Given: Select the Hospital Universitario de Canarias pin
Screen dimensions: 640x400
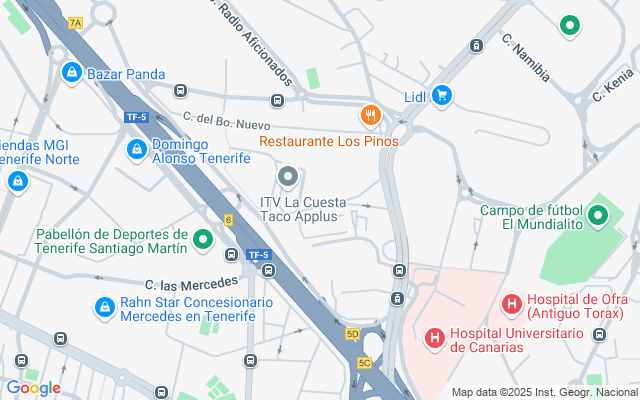Looking at the screenshot, I should pyautogui.click(x=435, y=338).
